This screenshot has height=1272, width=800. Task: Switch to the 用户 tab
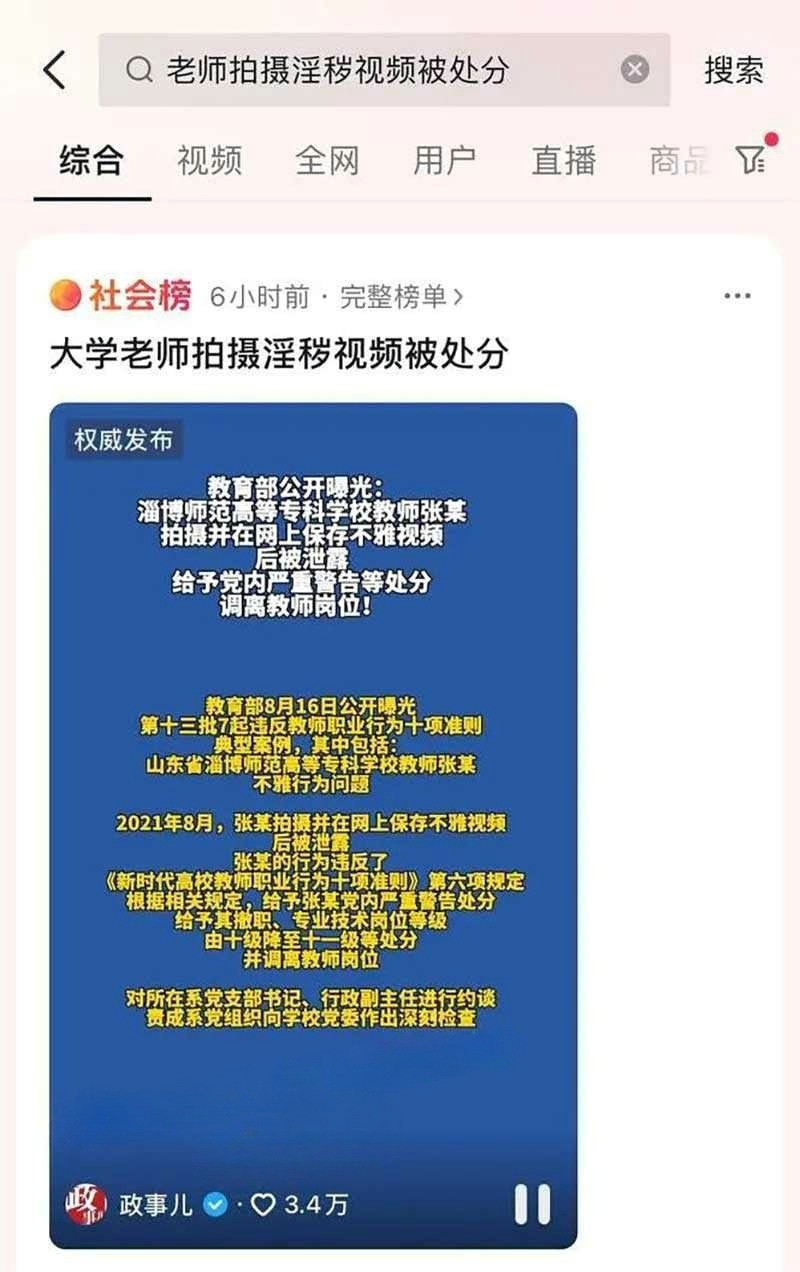pos(444,160)
